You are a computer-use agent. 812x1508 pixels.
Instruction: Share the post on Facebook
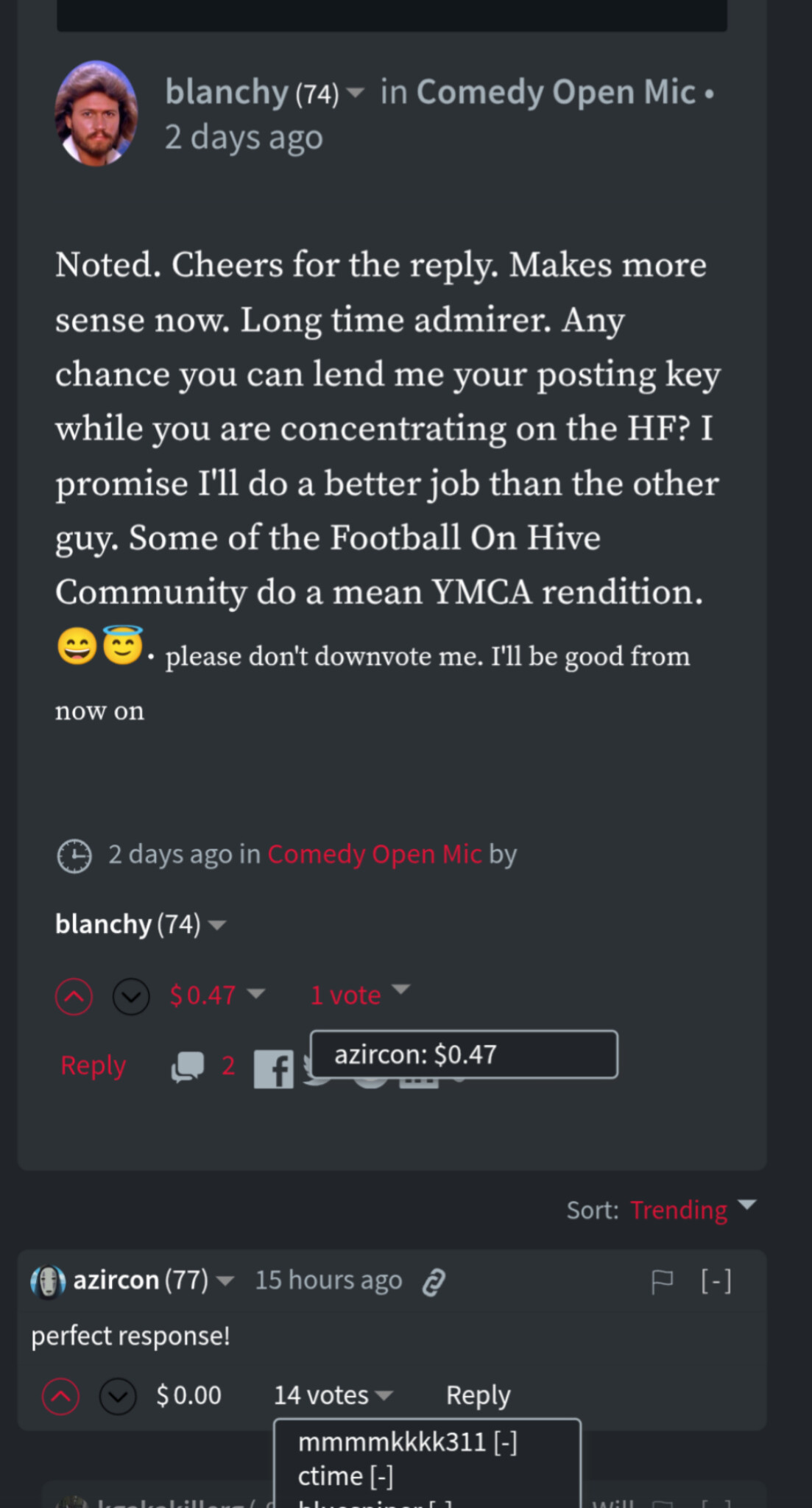(273, 1068)
